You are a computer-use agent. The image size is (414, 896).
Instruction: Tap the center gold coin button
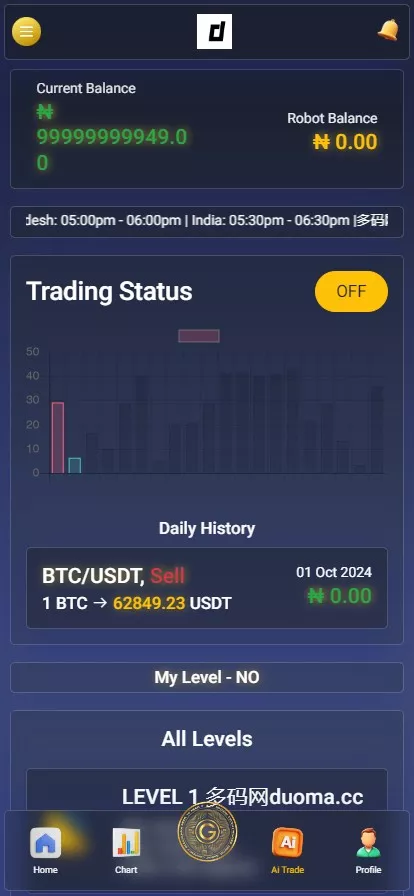click(207, 833)
